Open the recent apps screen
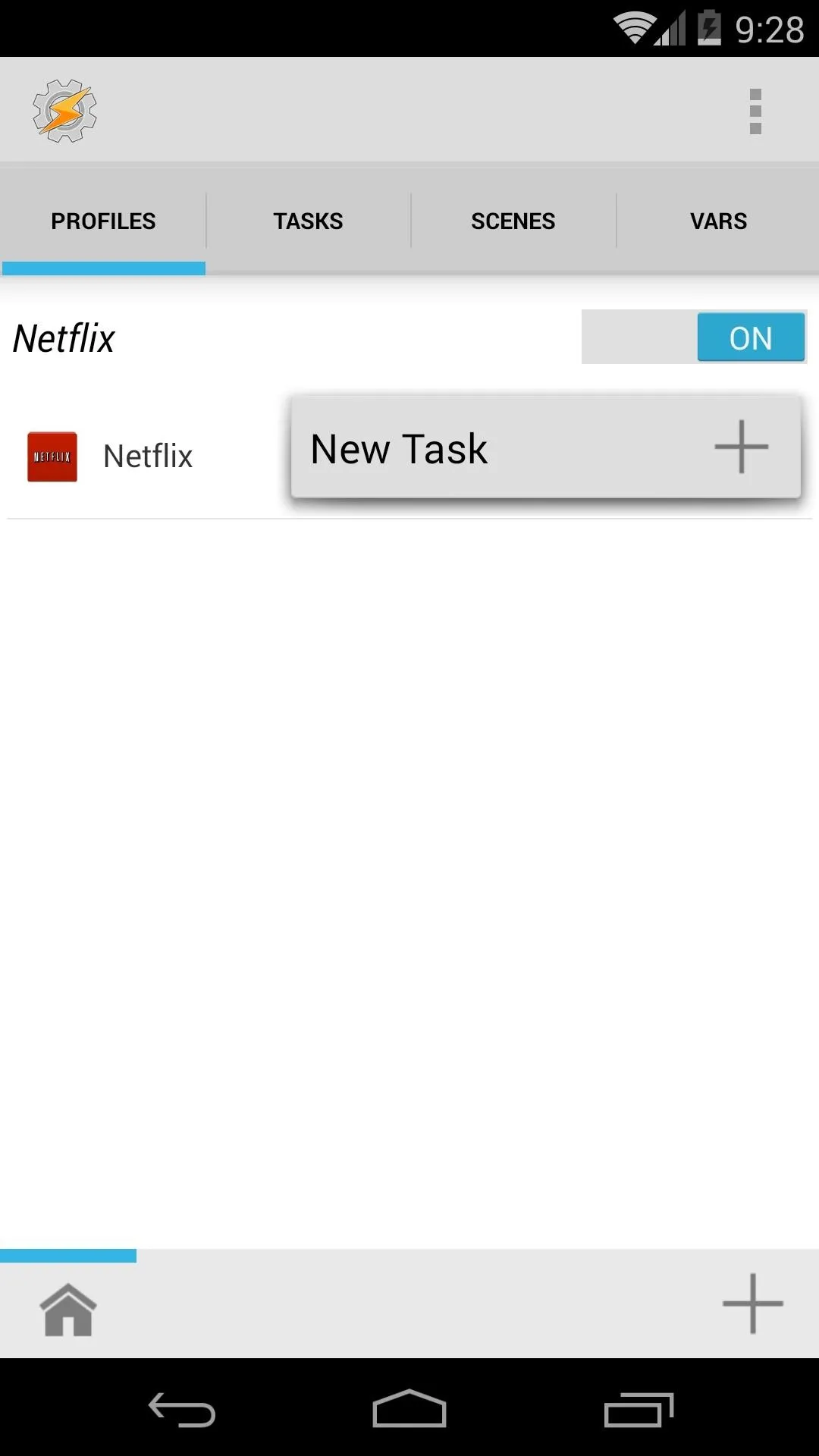Image resolution: width=819 pixels, height=1456 pixels. pyautogui.click(x=639, y=1410)
